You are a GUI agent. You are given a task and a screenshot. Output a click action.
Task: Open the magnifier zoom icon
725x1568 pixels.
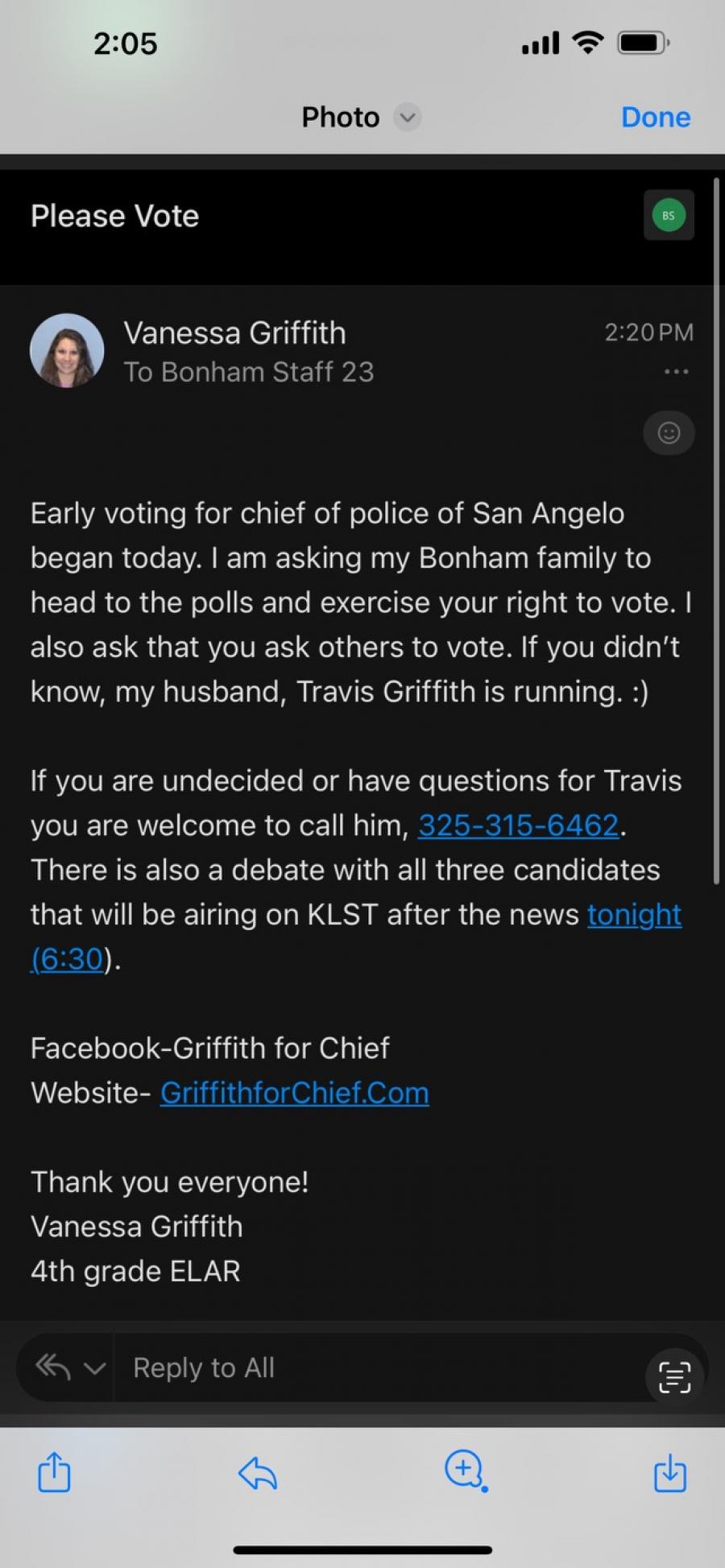click(x=466, y=1471)
